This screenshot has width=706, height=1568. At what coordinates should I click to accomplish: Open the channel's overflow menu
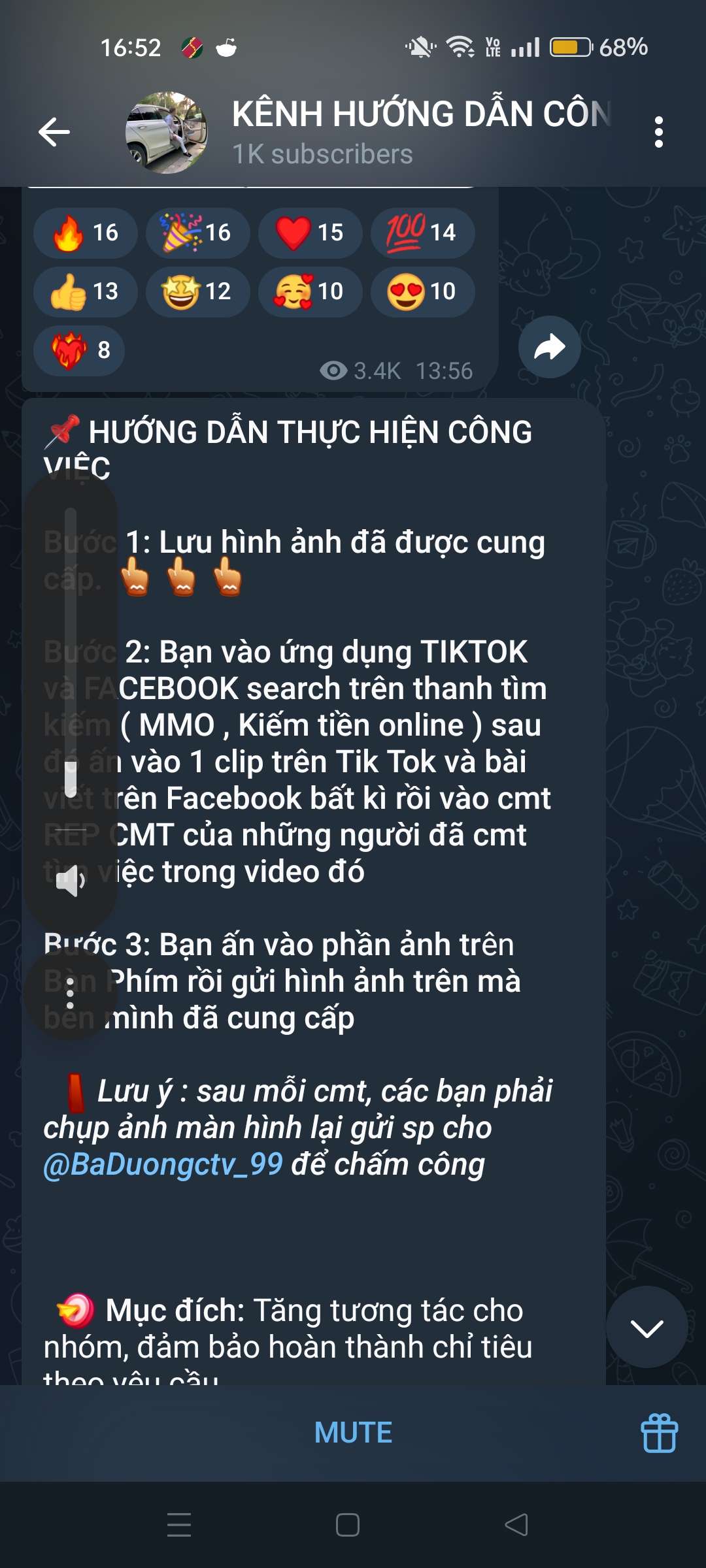658,132
